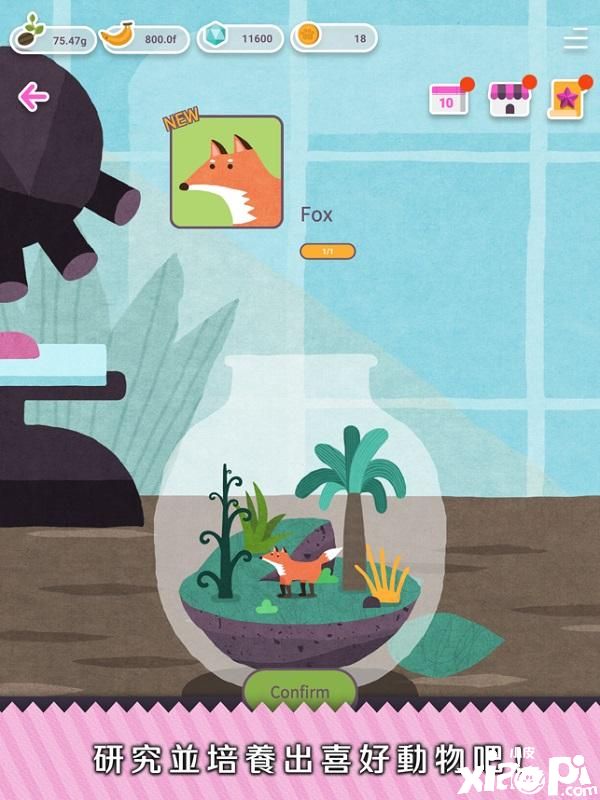
Task: Open the shop
Action: (x=508, y=100)
